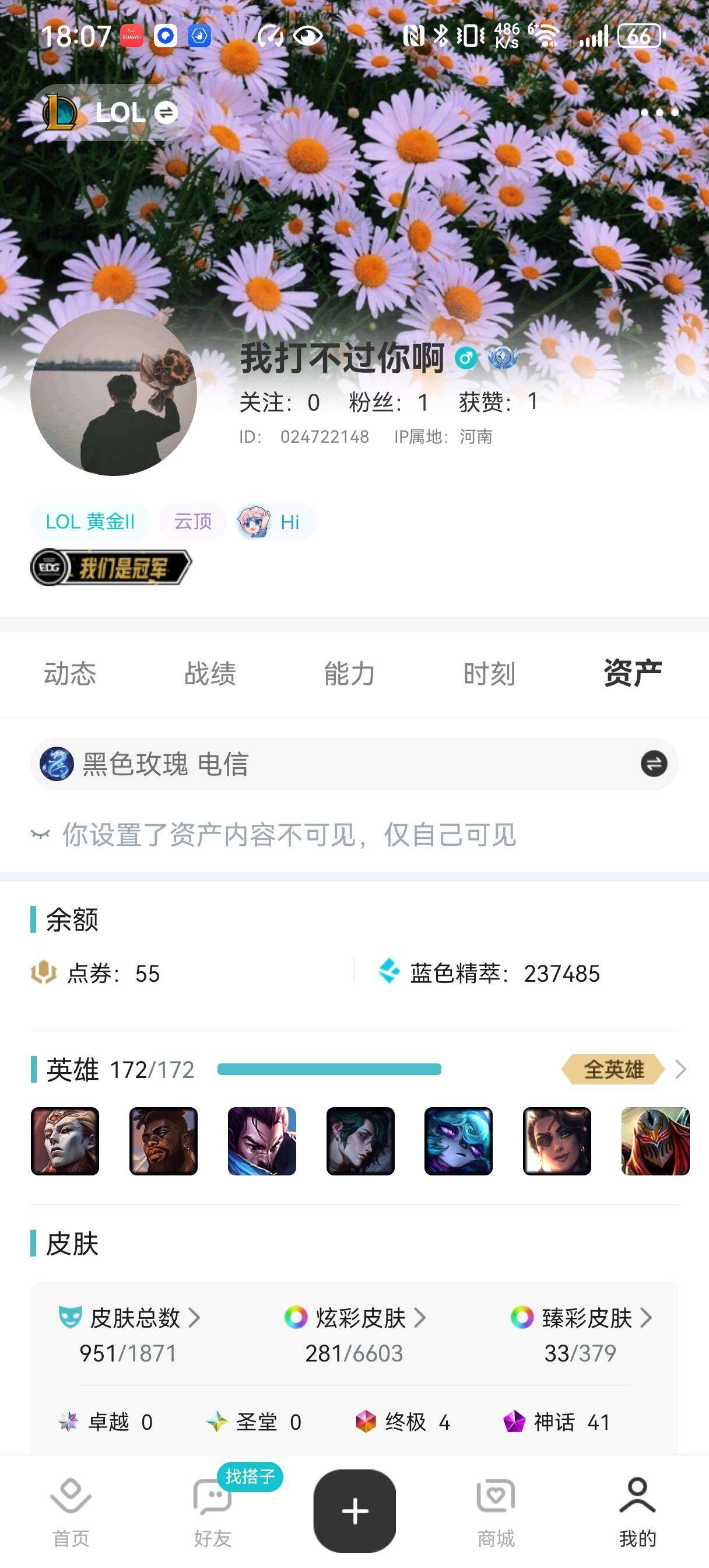This screenshot has height=1568, width=709.
Task: Show the 时刻 tab
Action: coord(489,674)
